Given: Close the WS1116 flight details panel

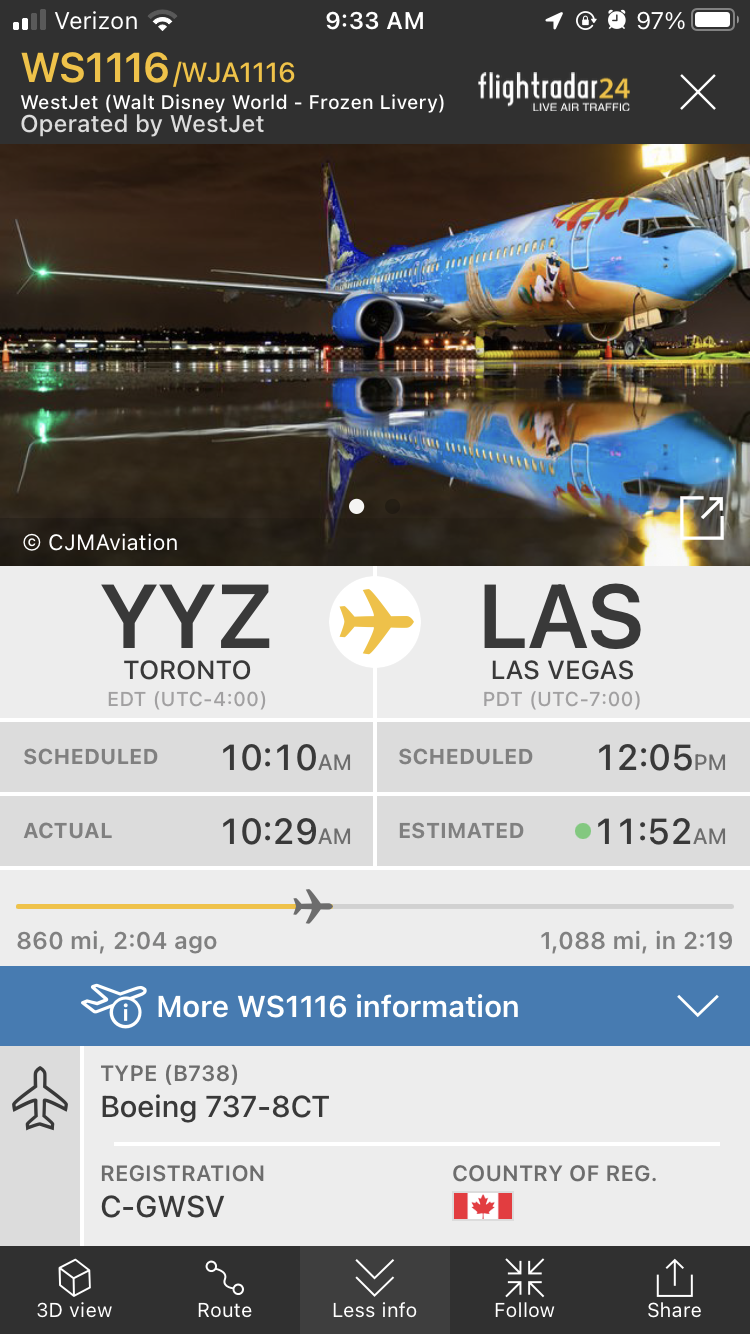Looking at the screenshot, I should (697, 93).
